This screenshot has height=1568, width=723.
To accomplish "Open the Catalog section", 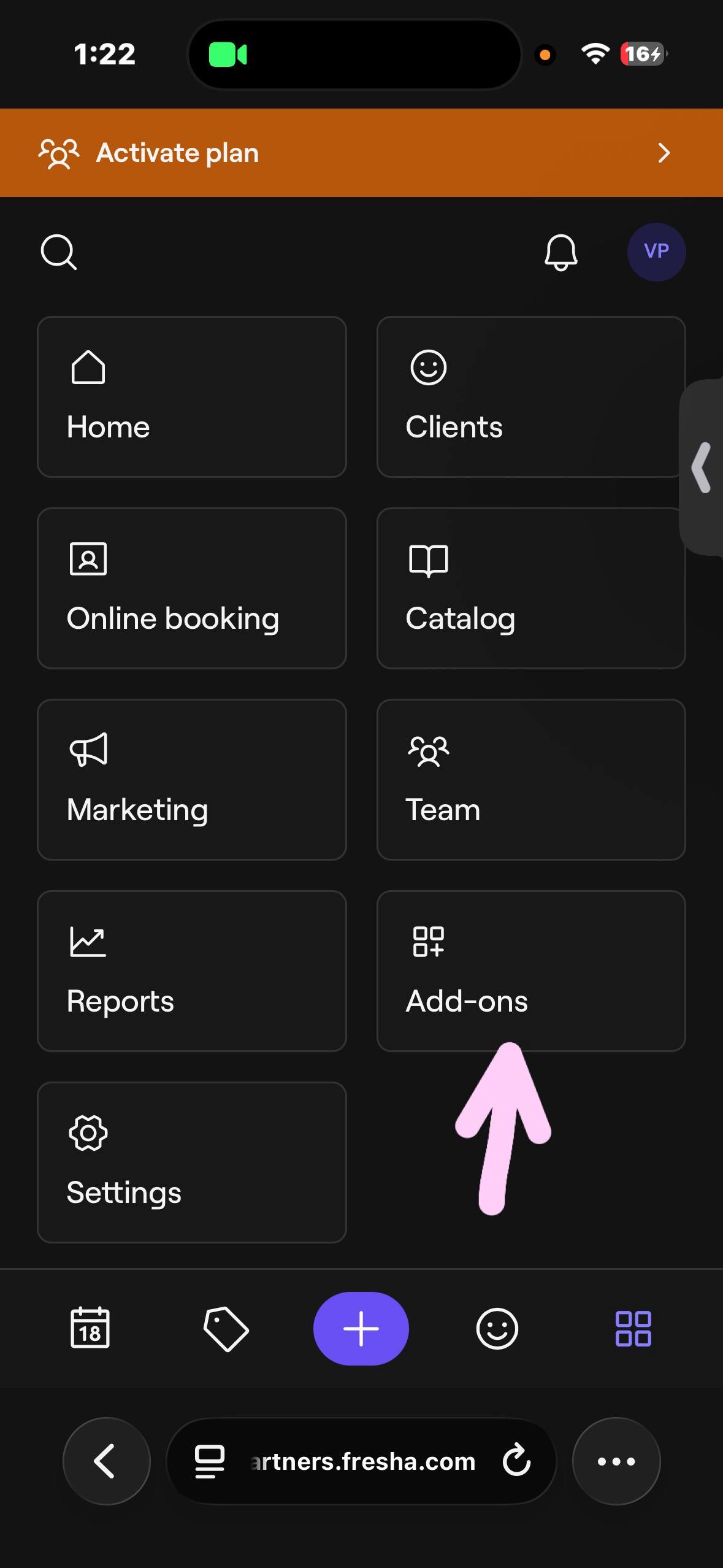I will coord(531,588).
